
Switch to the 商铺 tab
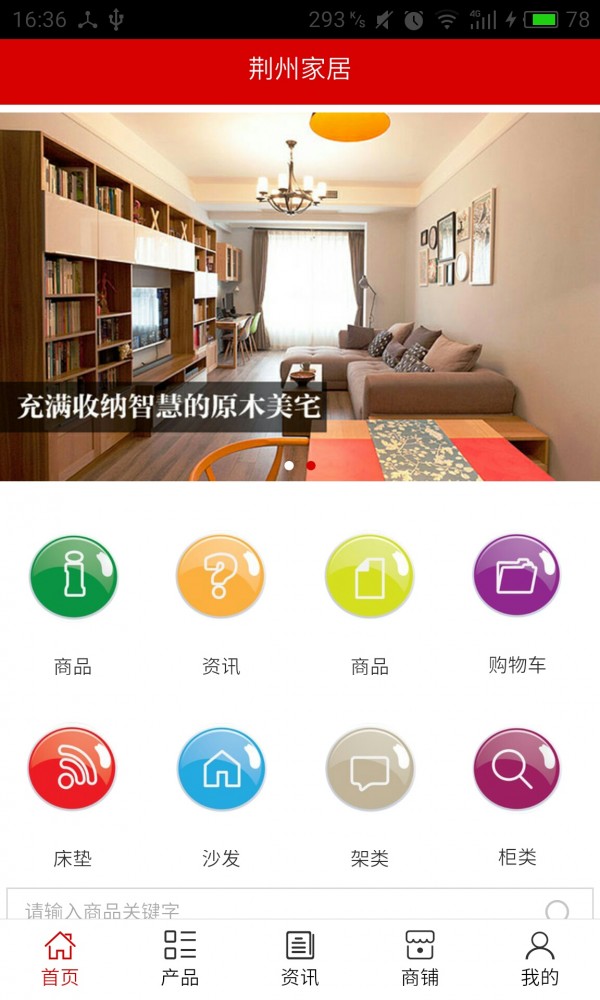click(420, 959)
